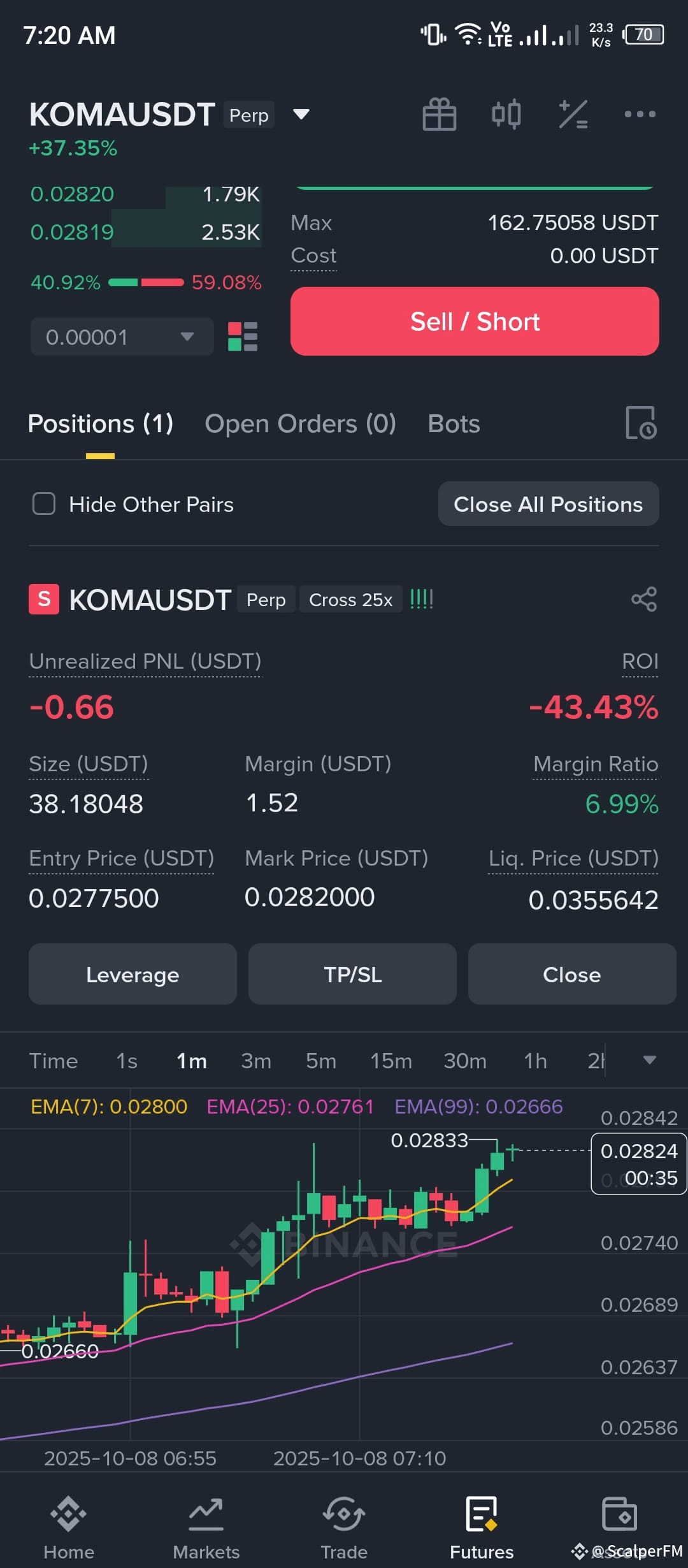Screen dimensions: 688x1568
Task: Set TP/SL for the position
Action: pos(352,975)
